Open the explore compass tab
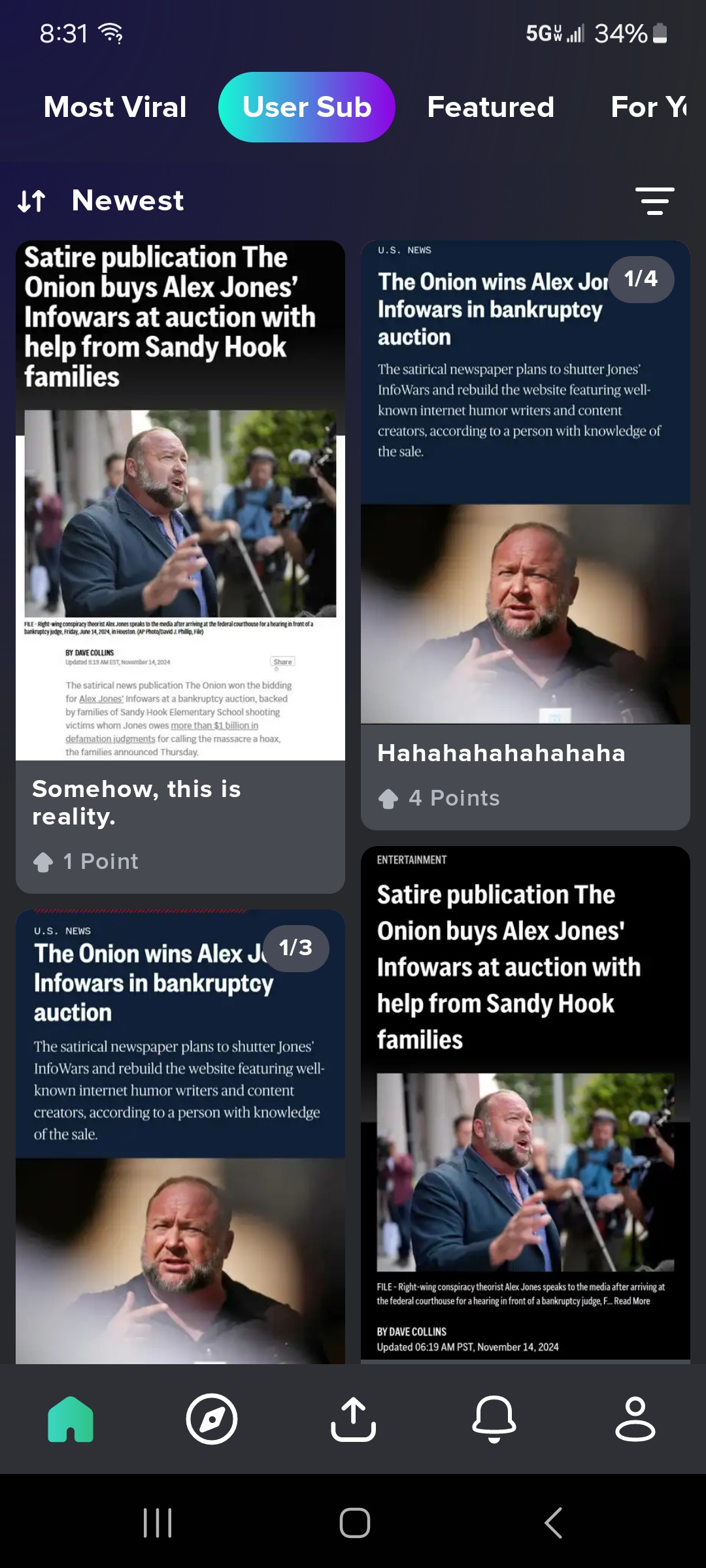This screenshot has width=706, height=1568. (212, 1419)
